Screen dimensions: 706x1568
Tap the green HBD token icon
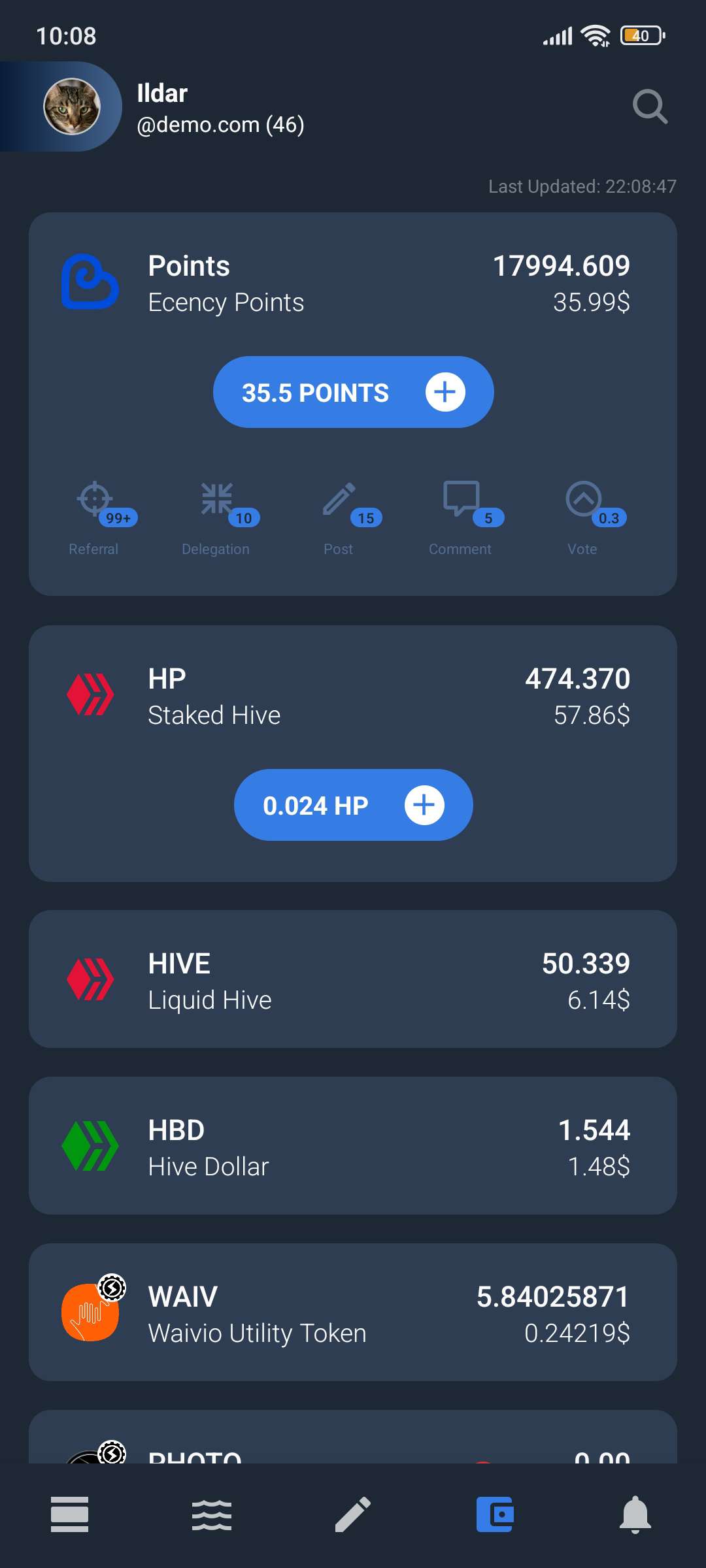point(90,1147)
